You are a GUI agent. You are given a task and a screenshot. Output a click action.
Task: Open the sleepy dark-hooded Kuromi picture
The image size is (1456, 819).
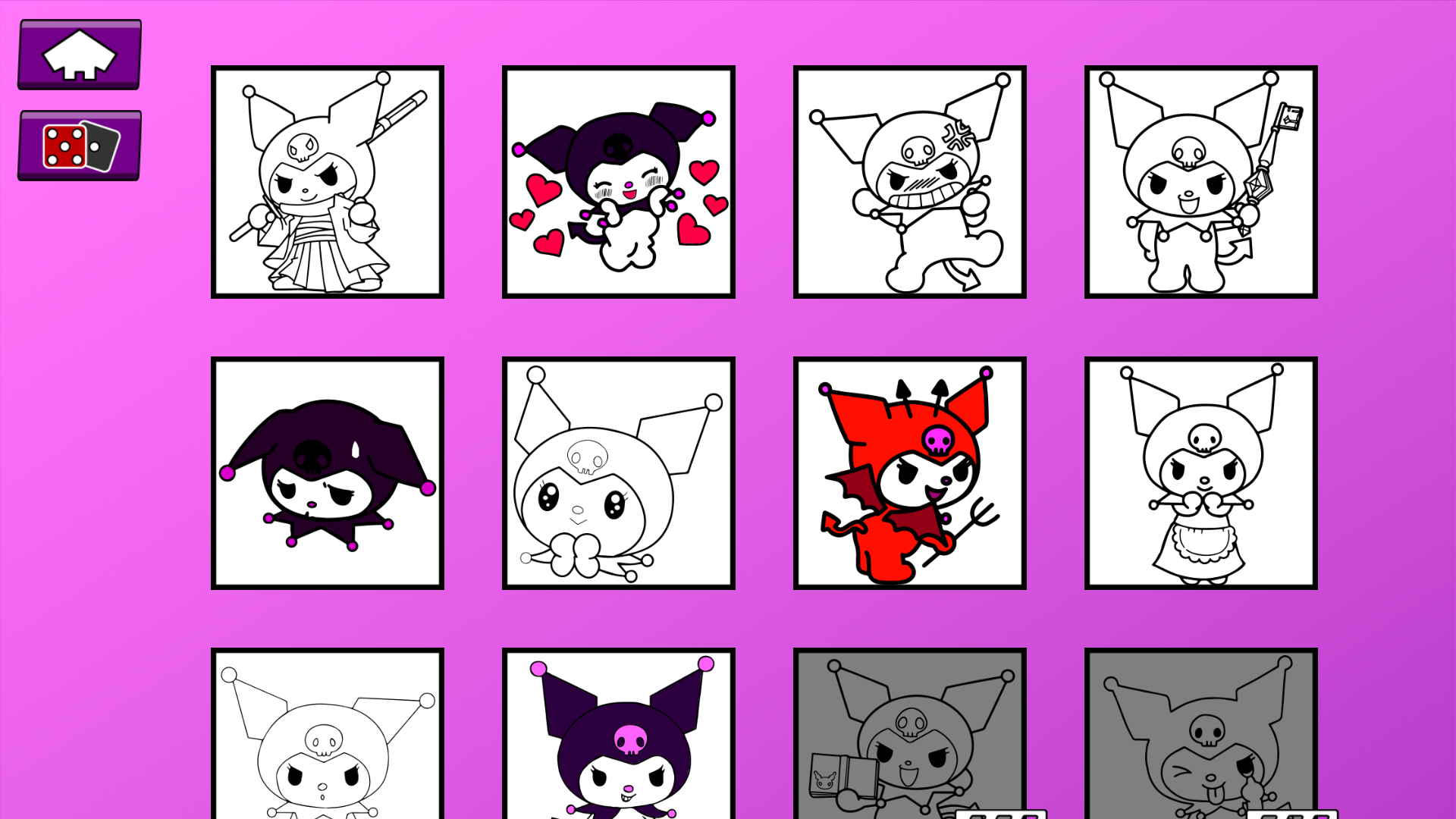click(328, 473)
